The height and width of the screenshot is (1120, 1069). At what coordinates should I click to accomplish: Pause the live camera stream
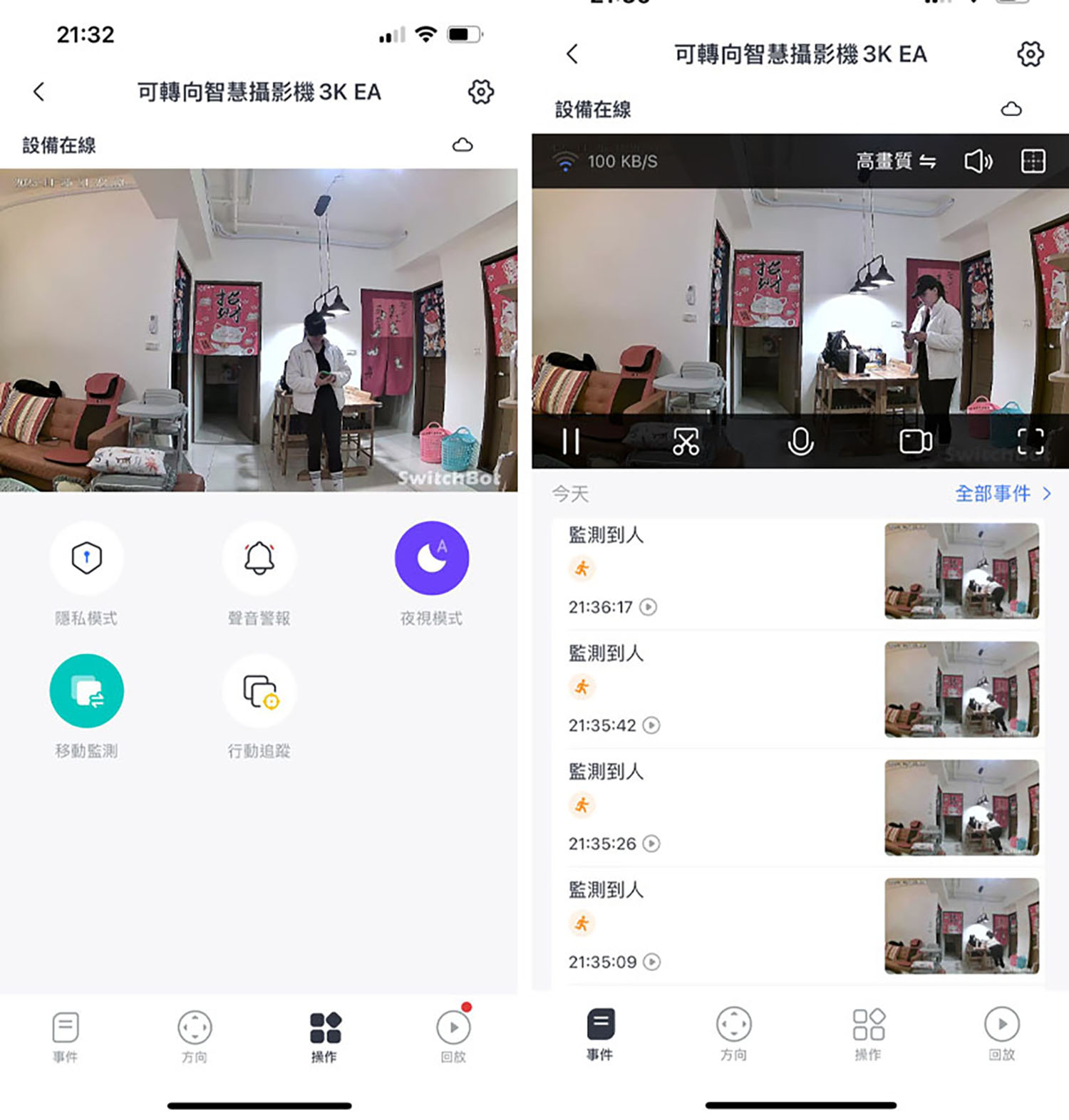(x=570, y=442)
